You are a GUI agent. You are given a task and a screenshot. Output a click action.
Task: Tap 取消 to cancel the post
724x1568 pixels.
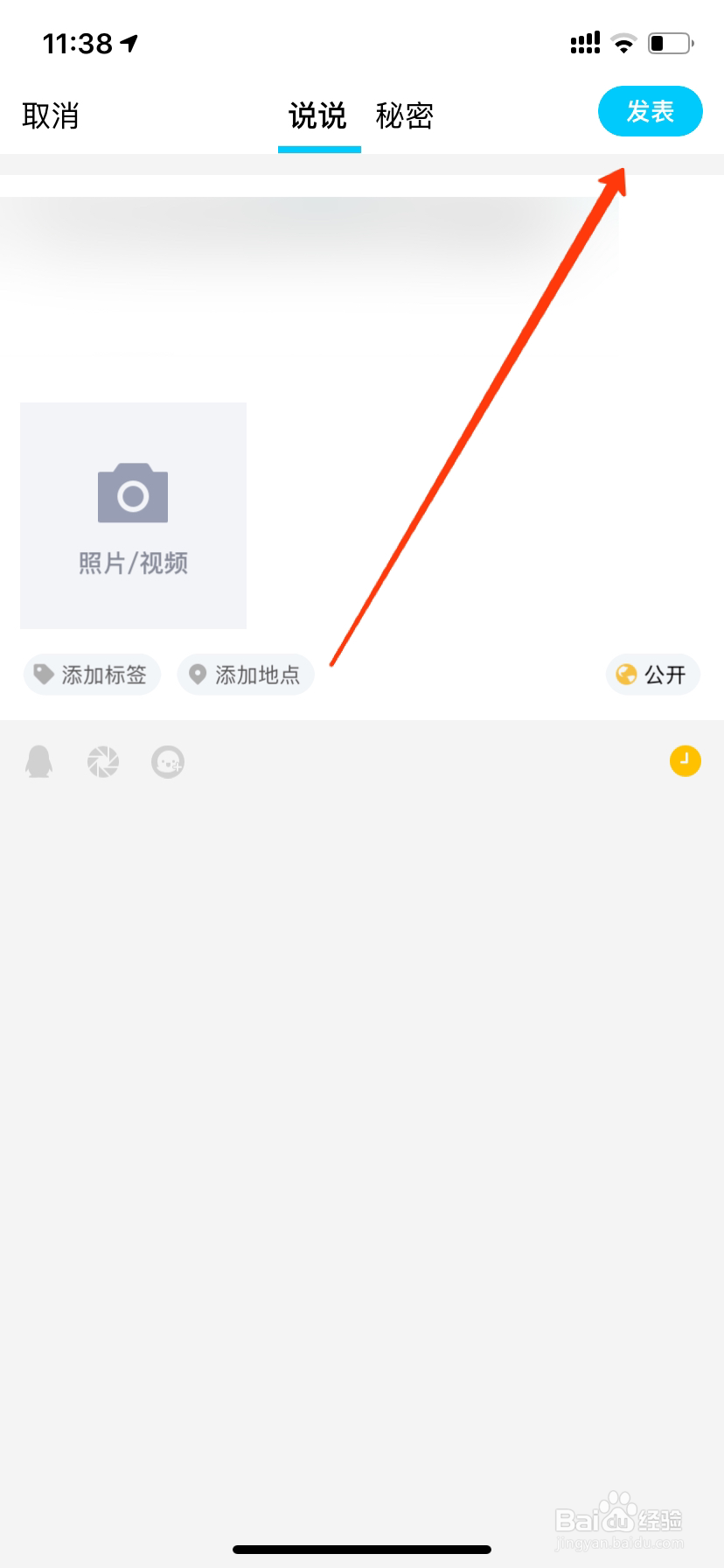point(52,115)
